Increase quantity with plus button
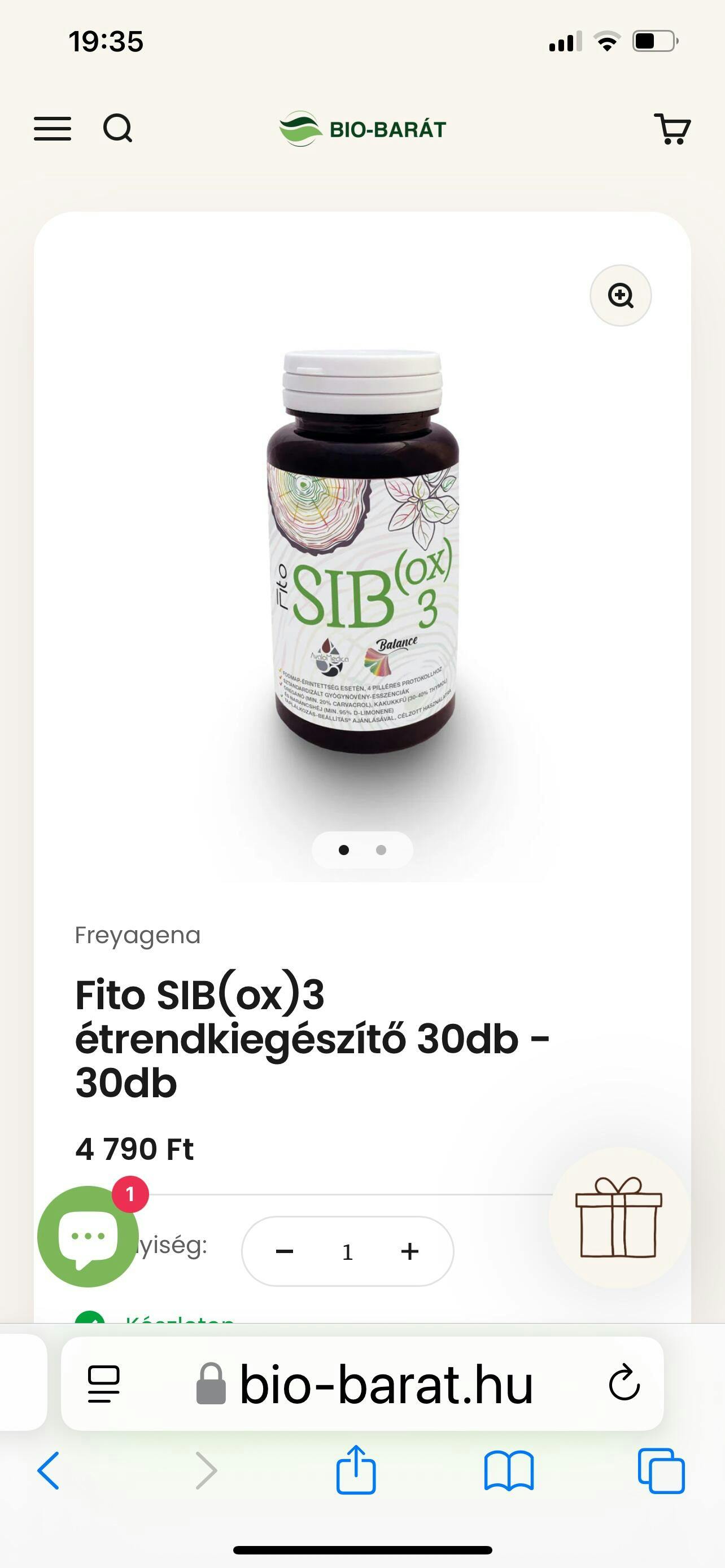This screenshot has height=1568, width=725. (x=410, y=1251)
